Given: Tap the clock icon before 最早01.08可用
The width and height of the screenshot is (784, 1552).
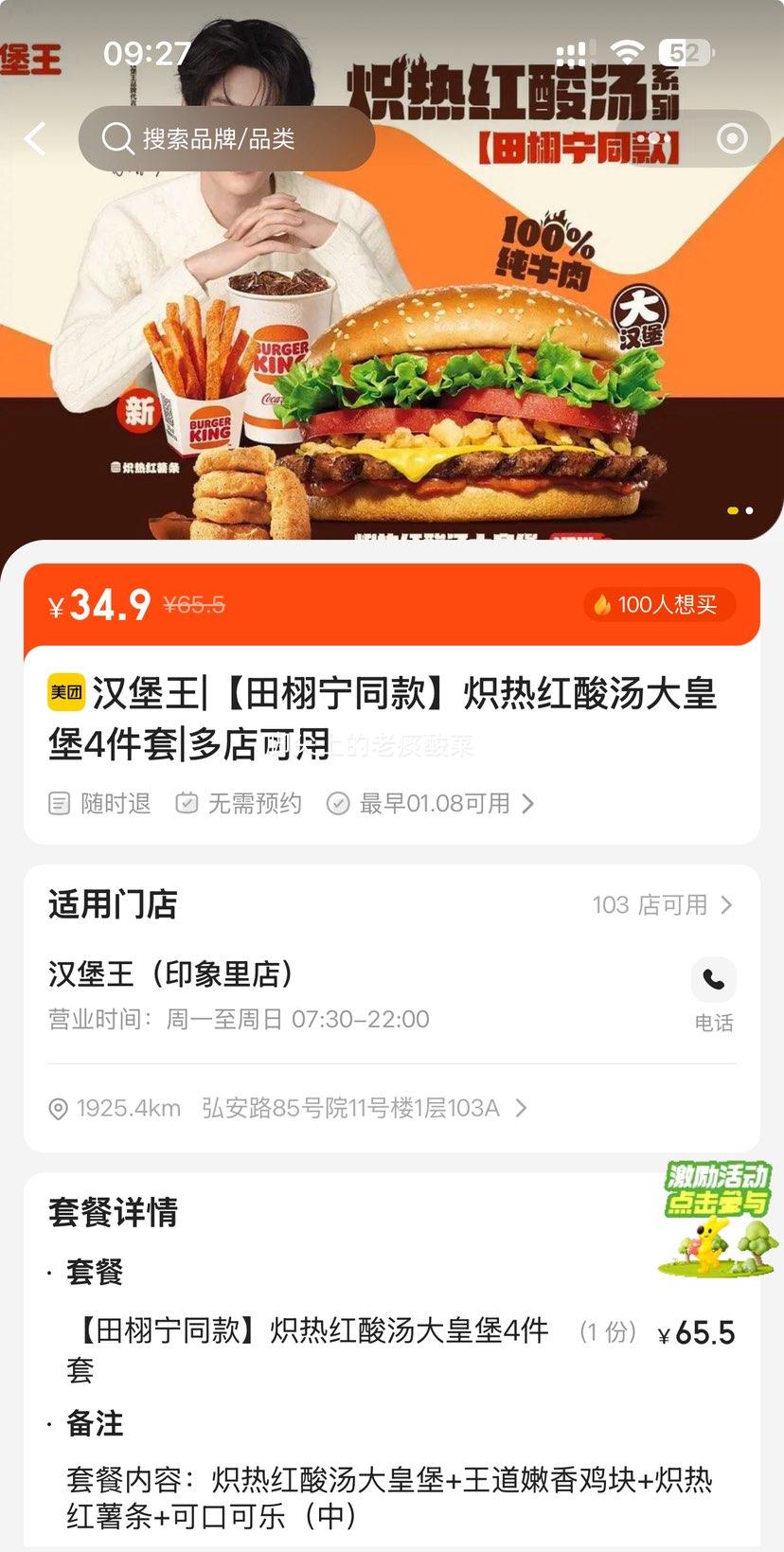Looking at the screenshot, I should point(338,804).
